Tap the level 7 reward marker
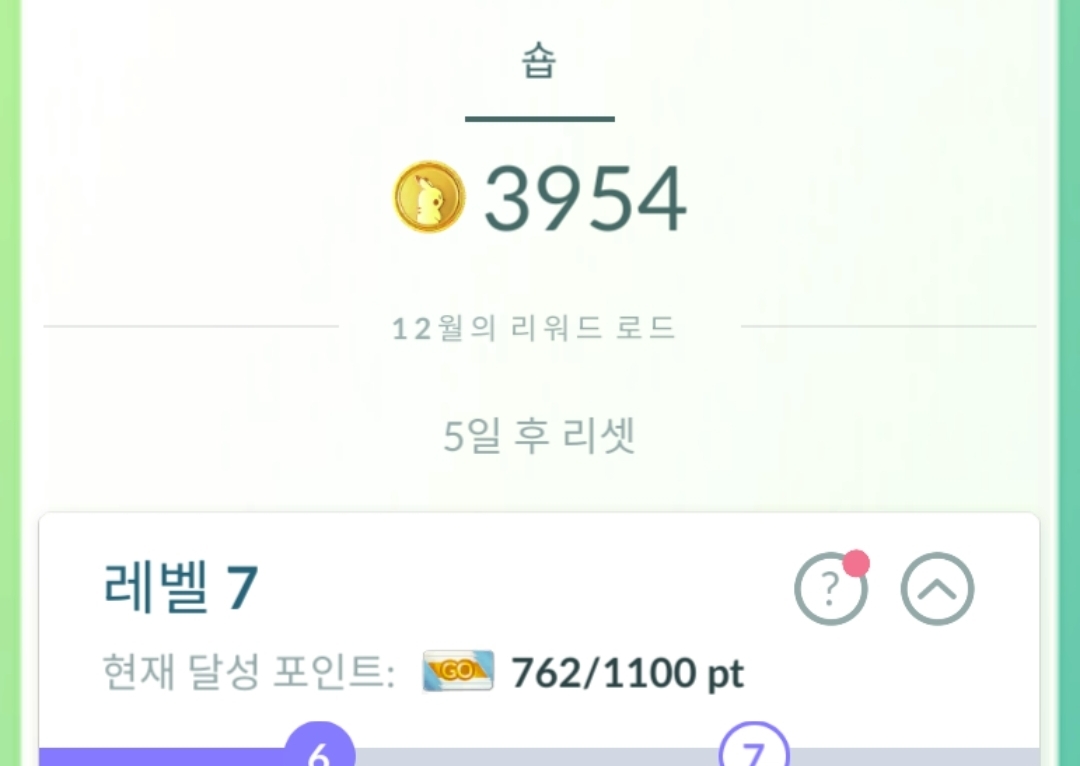The height and width of the screenshot is (766, 1080). click(754, 748)
